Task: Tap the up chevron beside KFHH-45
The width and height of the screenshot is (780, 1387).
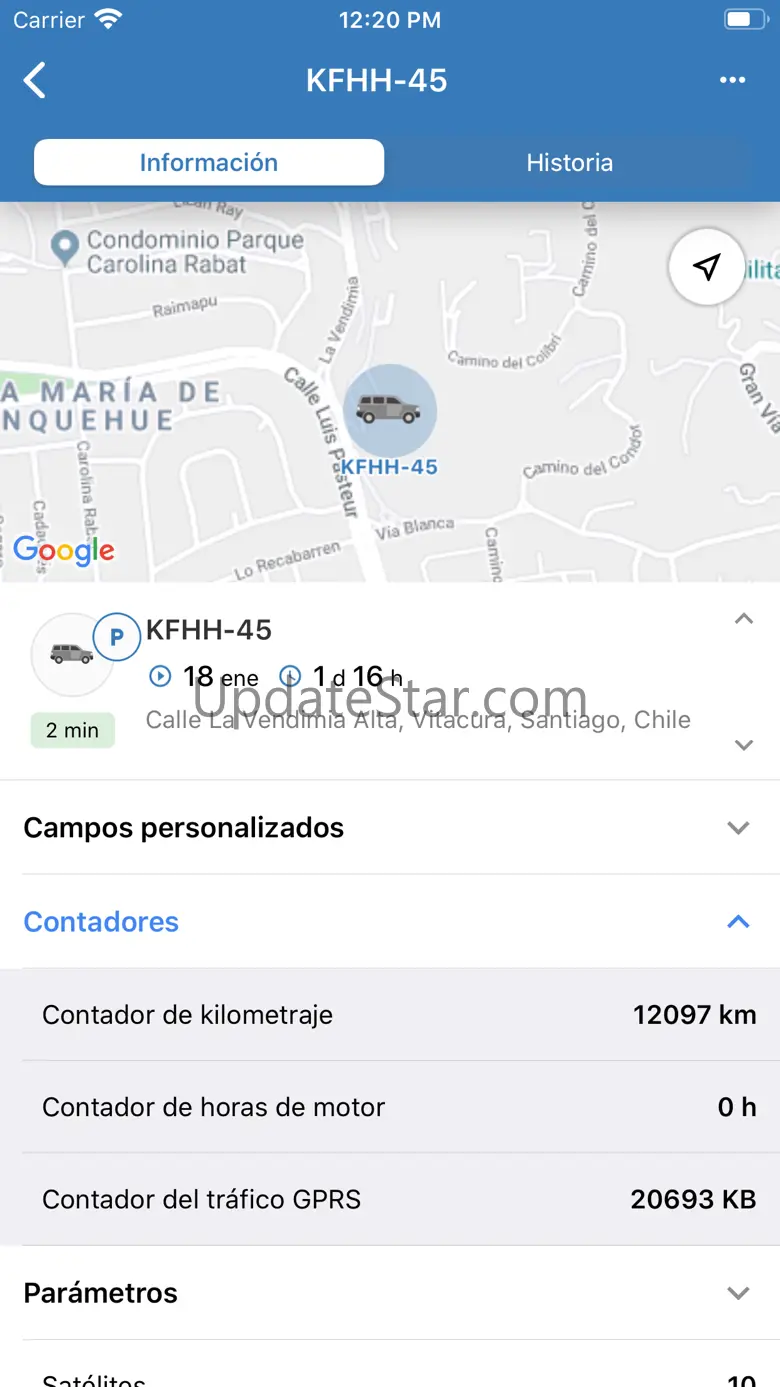Action: pos(743,619)
